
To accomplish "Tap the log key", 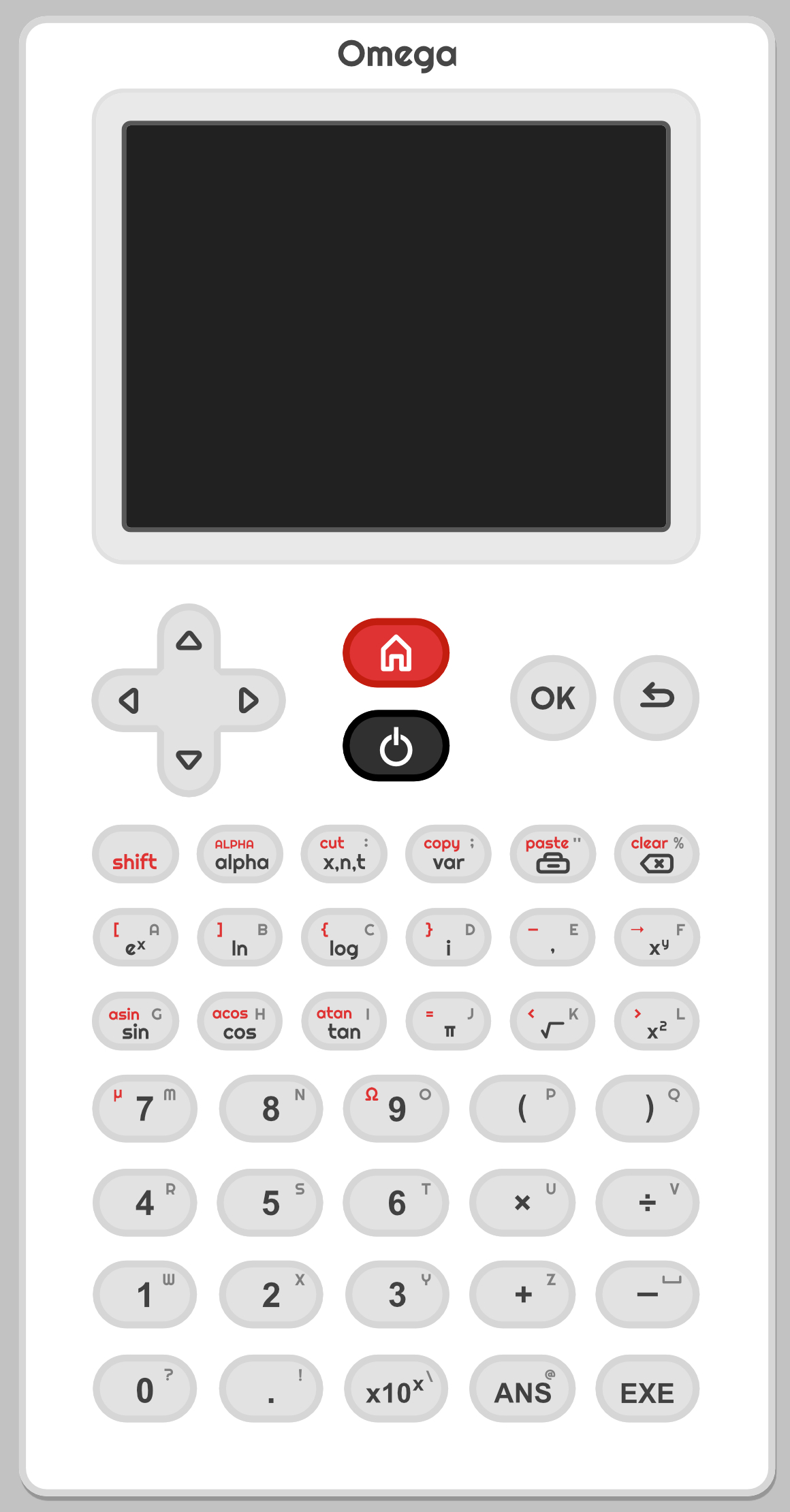I will (344, 937).
